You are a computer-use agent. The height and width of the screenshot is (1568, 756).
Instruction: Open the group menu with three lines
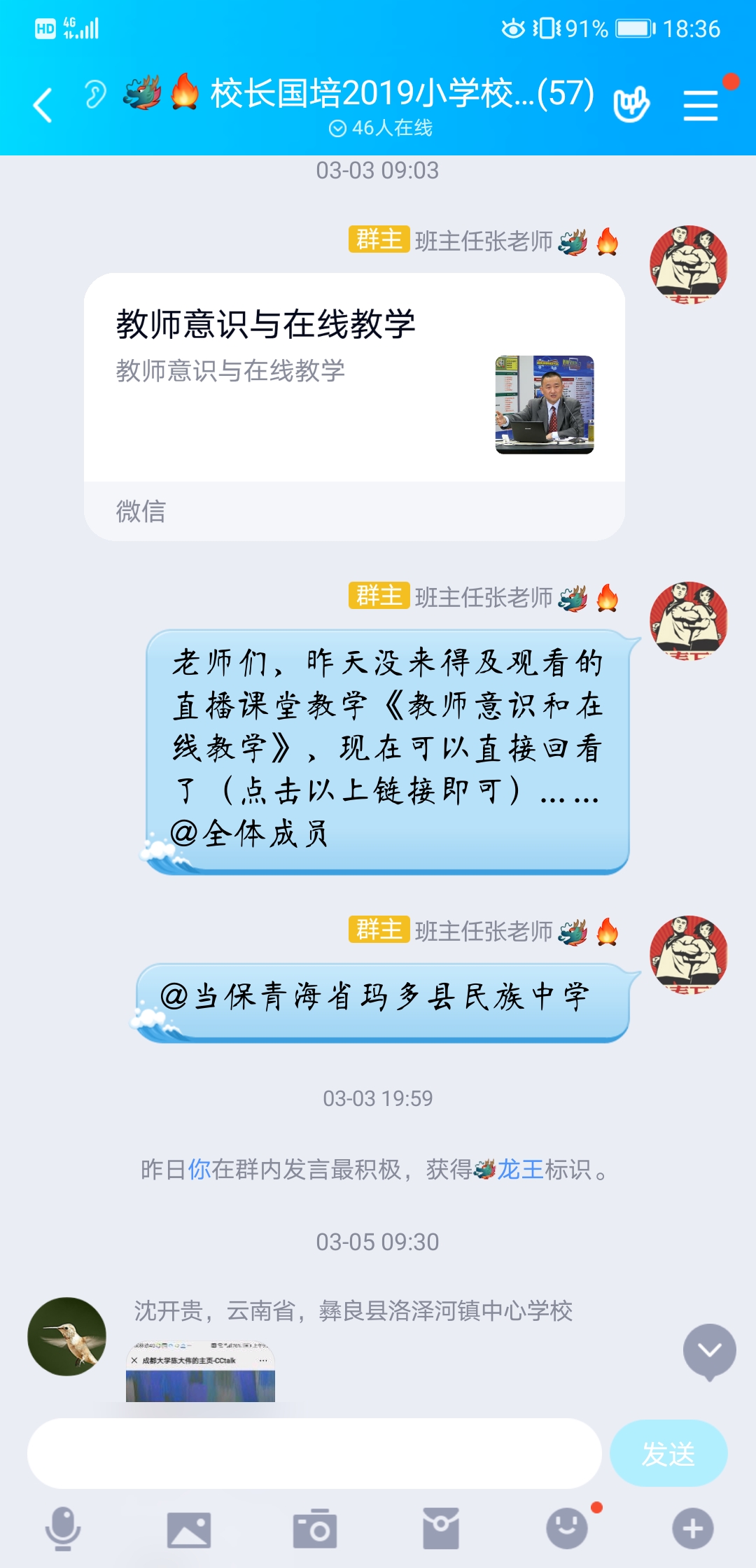(x=701, y=105)
